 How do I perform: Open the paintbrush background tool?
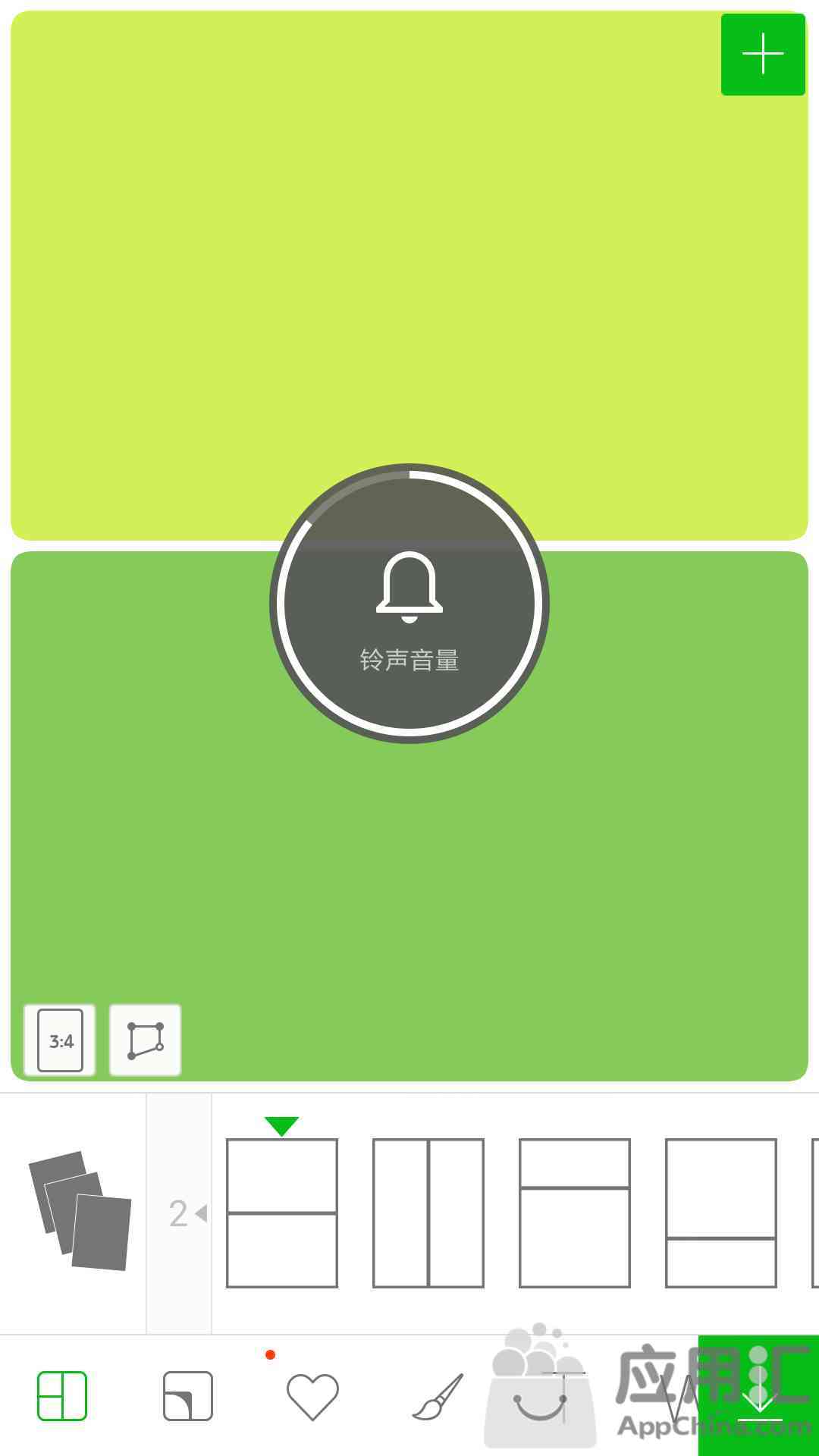tap(438, 1395)
